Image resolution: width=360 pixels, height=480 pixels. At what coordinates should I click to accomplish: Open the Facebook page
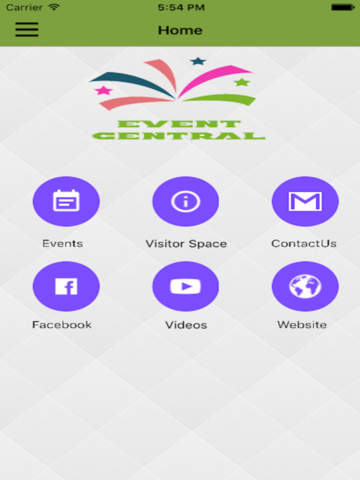(66, 286)
